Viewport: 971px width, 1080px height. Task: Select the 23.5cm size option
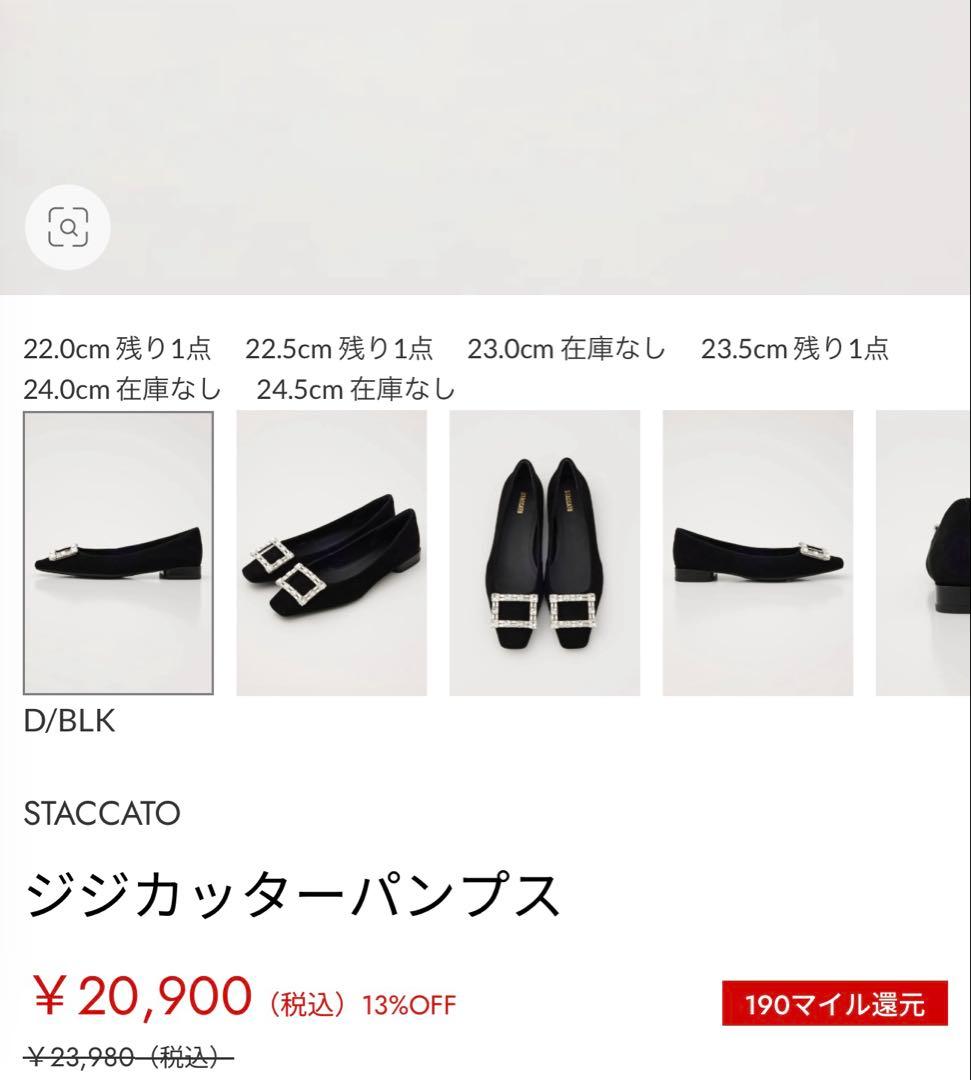click(795, 350)
